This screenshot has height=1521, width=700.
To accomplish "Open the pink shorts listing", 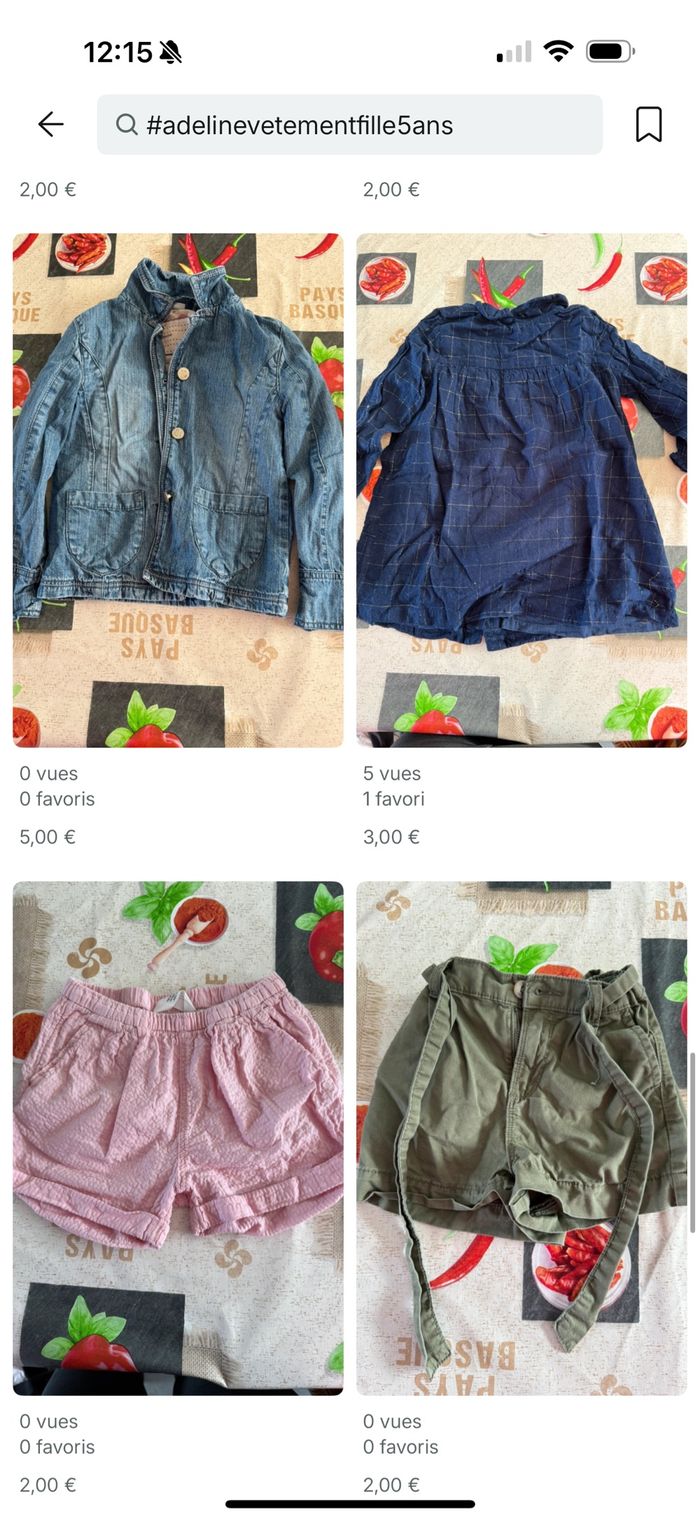I will (178, 1137).
